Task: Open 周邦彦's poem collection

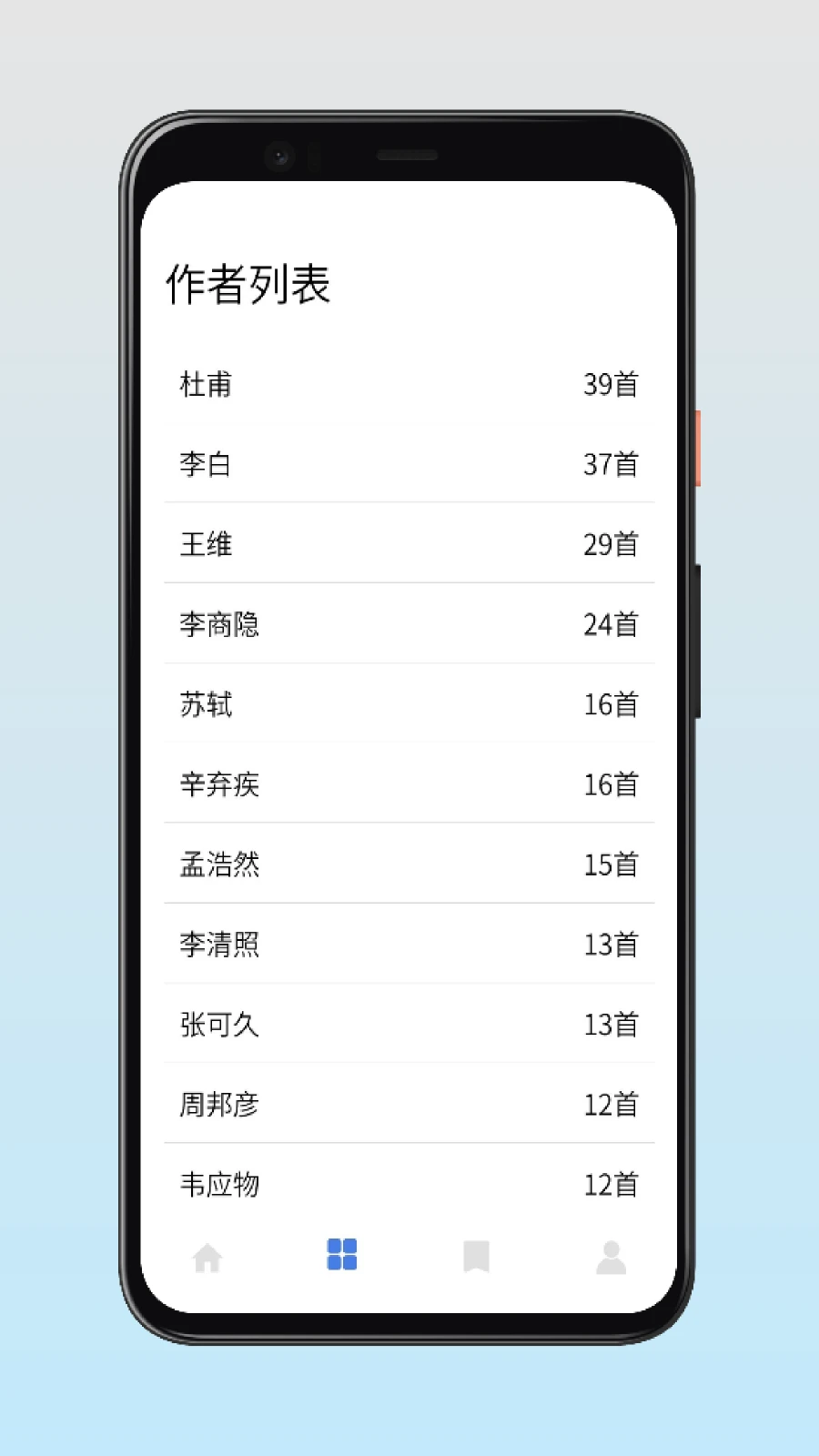Action: [x=409, y=1105]
